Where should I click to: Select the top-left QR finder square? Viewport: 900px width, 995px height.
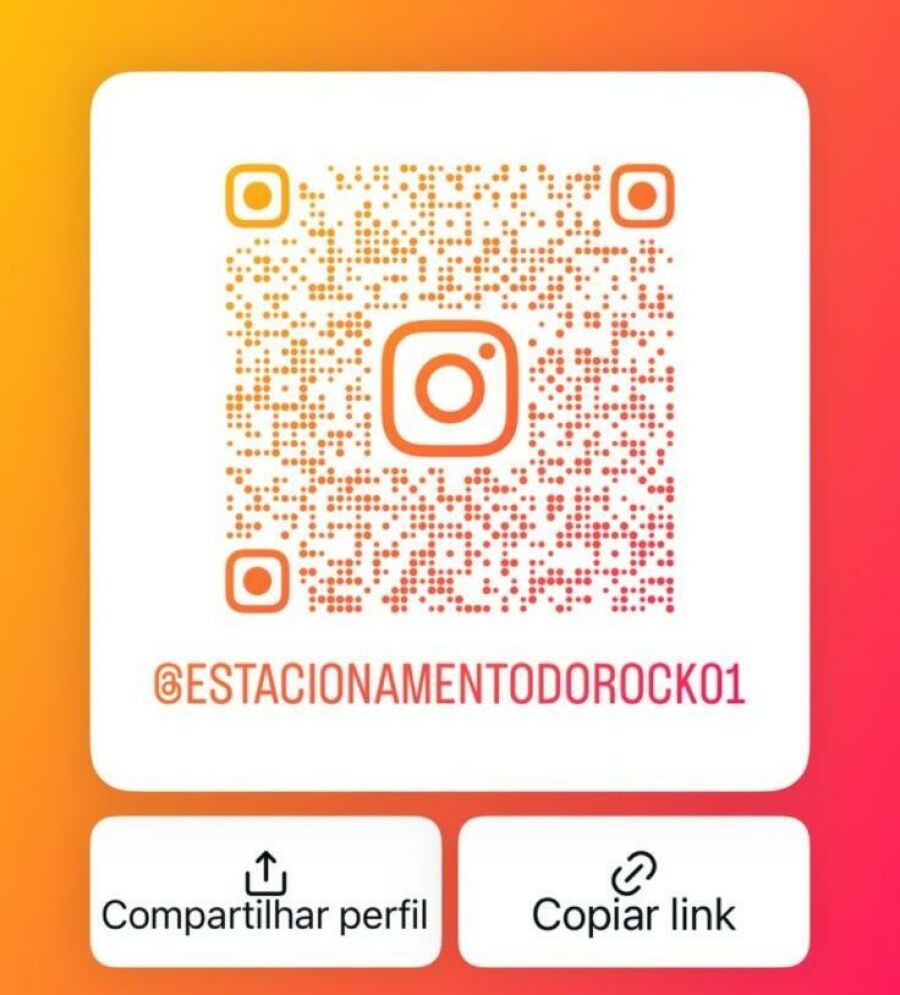tap(257, 196)
